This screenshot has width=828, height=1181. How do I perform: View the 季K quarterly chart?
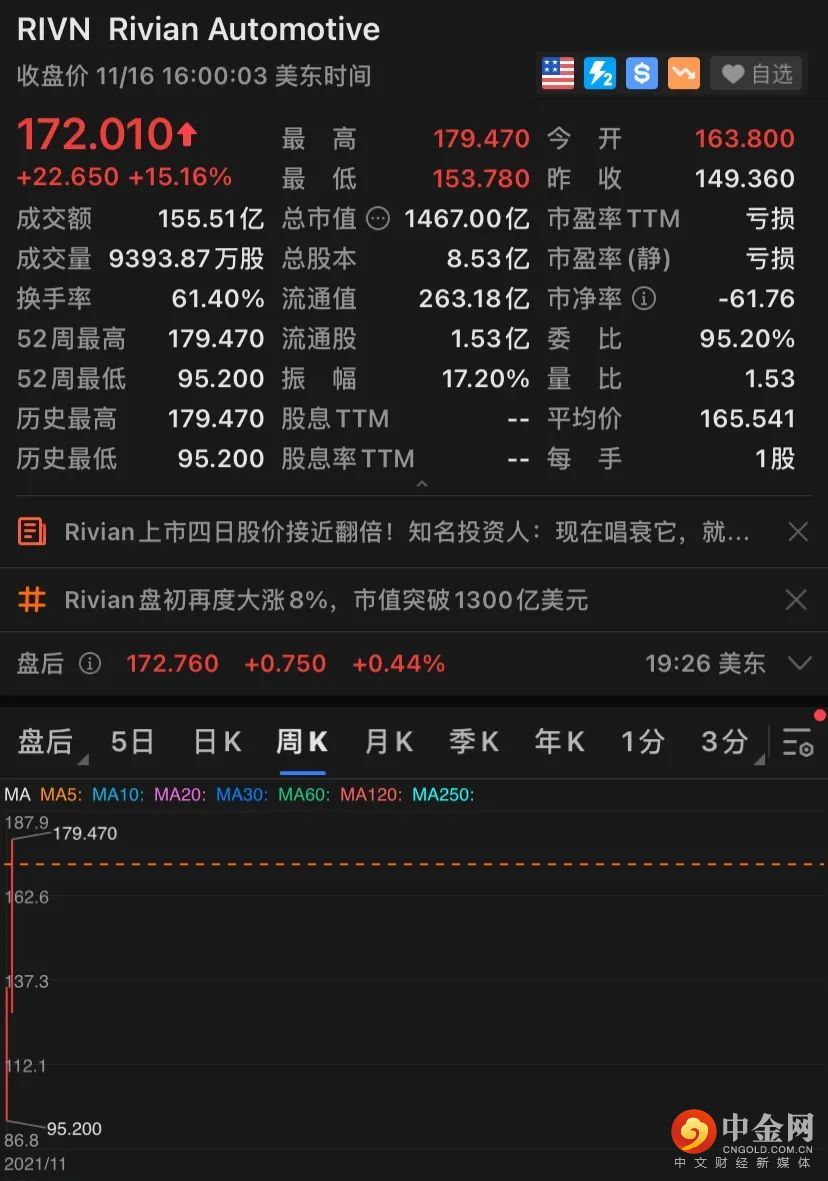coord(474,742)
